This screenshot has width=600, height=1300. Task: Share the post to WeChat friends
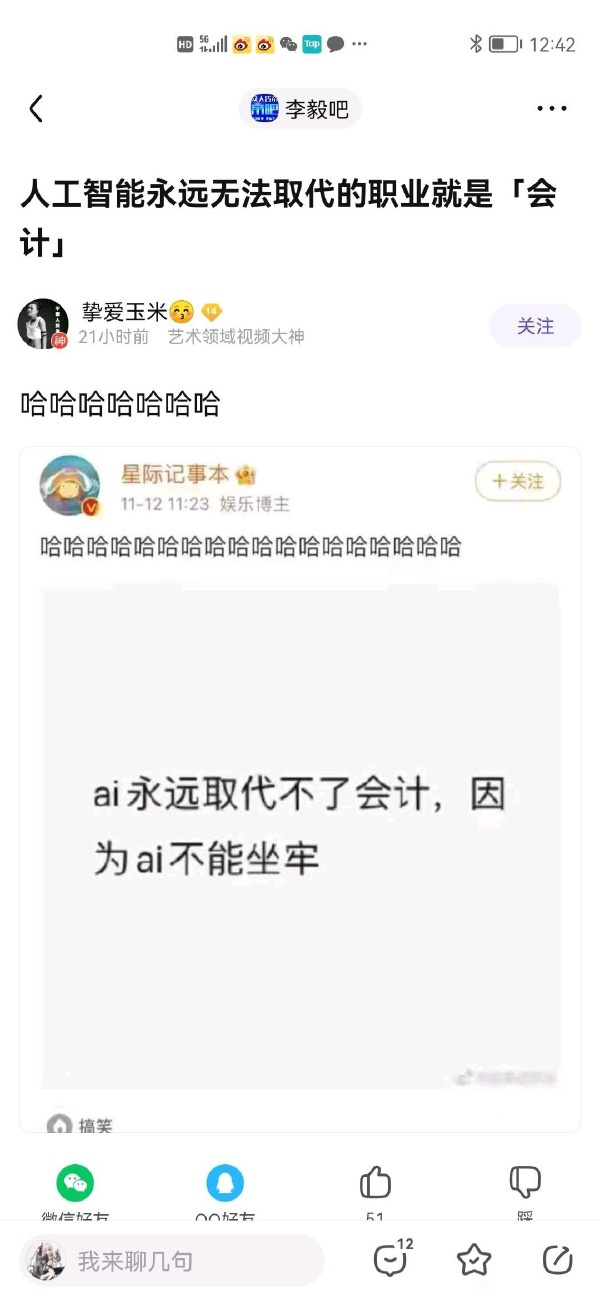[75, 1184]
